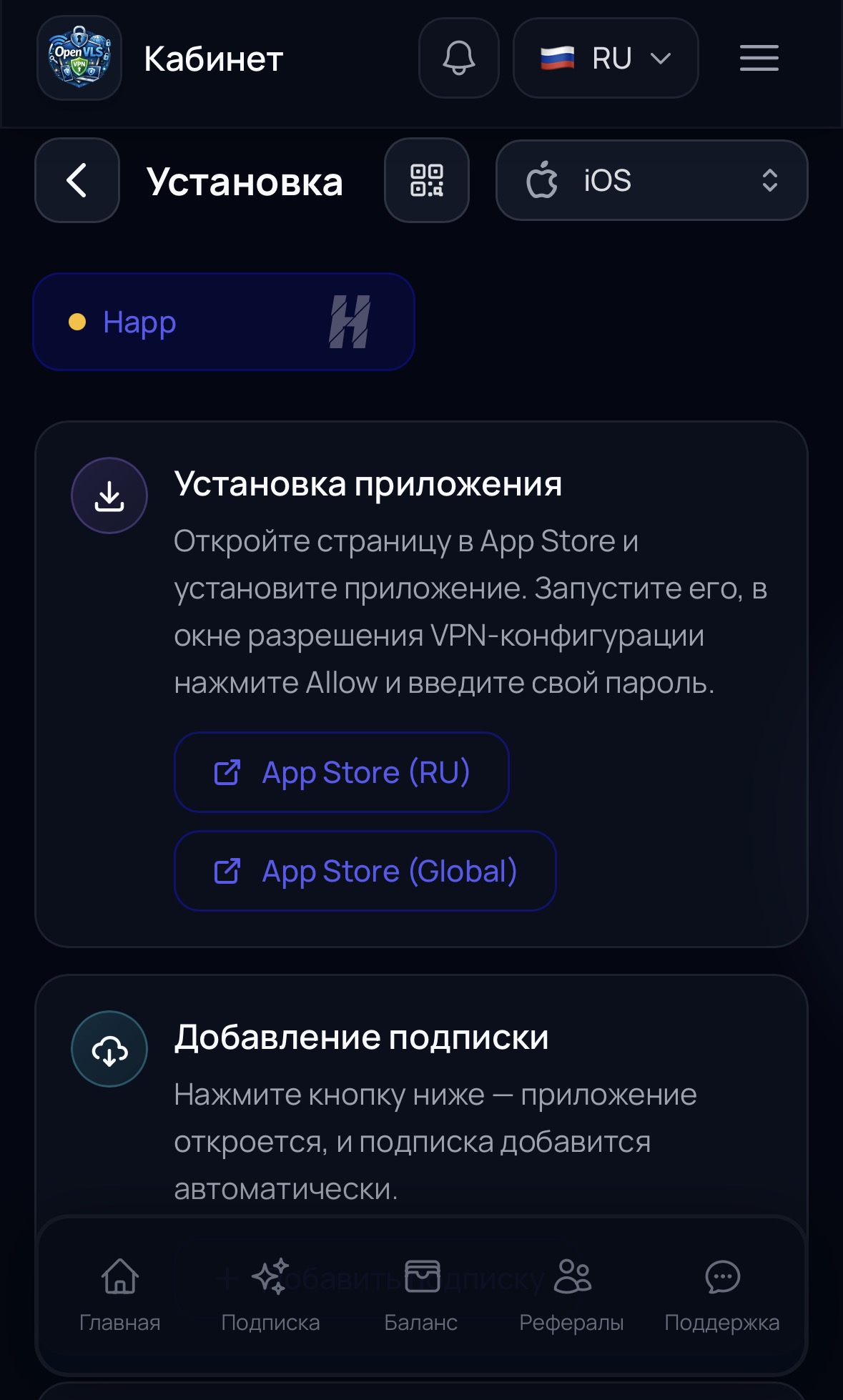Open App Store (Global) link
The image size is (843, 1400).
click(x=365, y=871)
